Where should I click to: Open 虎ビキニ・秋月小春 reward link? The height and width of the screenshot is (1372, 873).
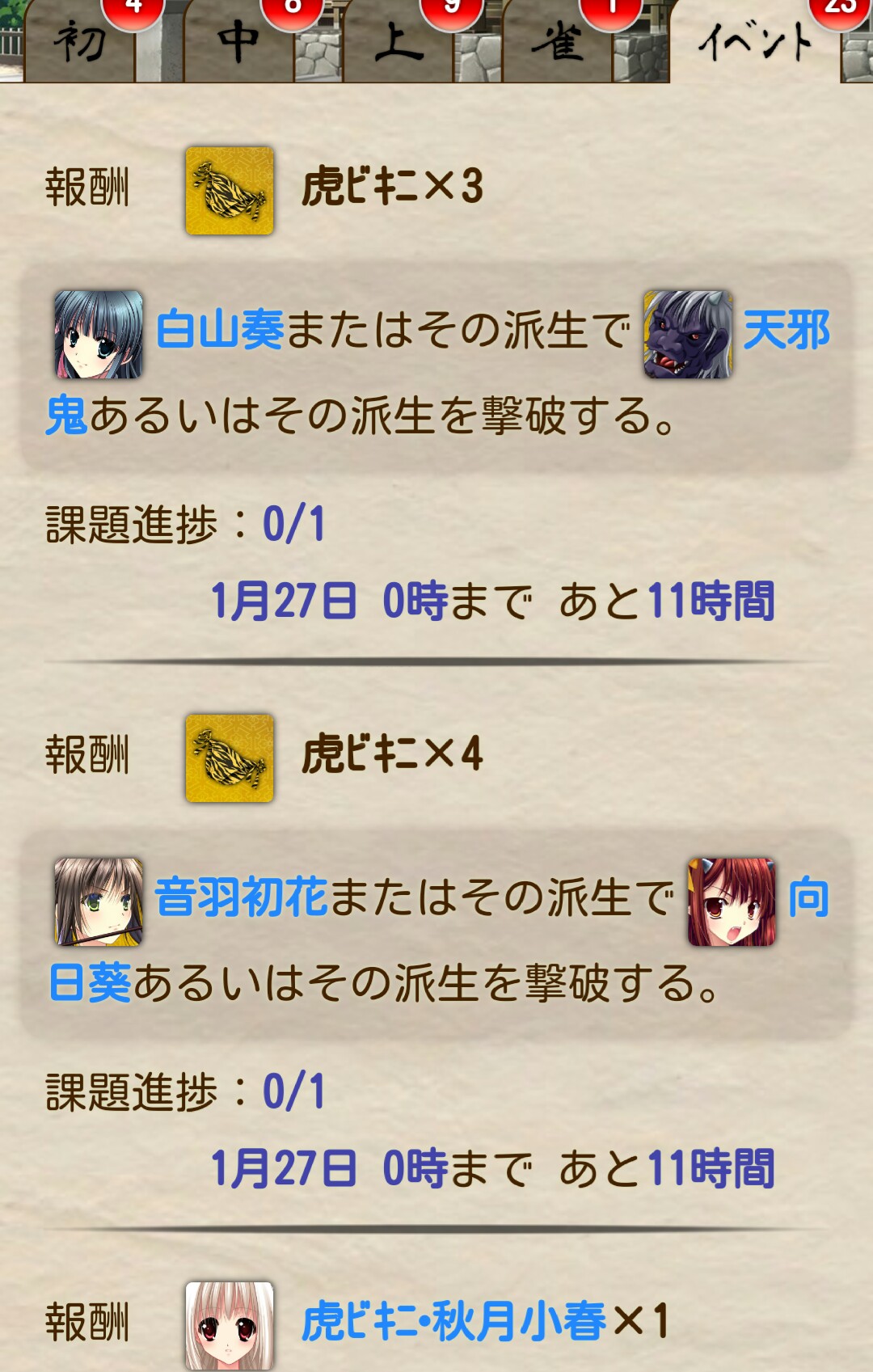click(x=453, y=1322)
